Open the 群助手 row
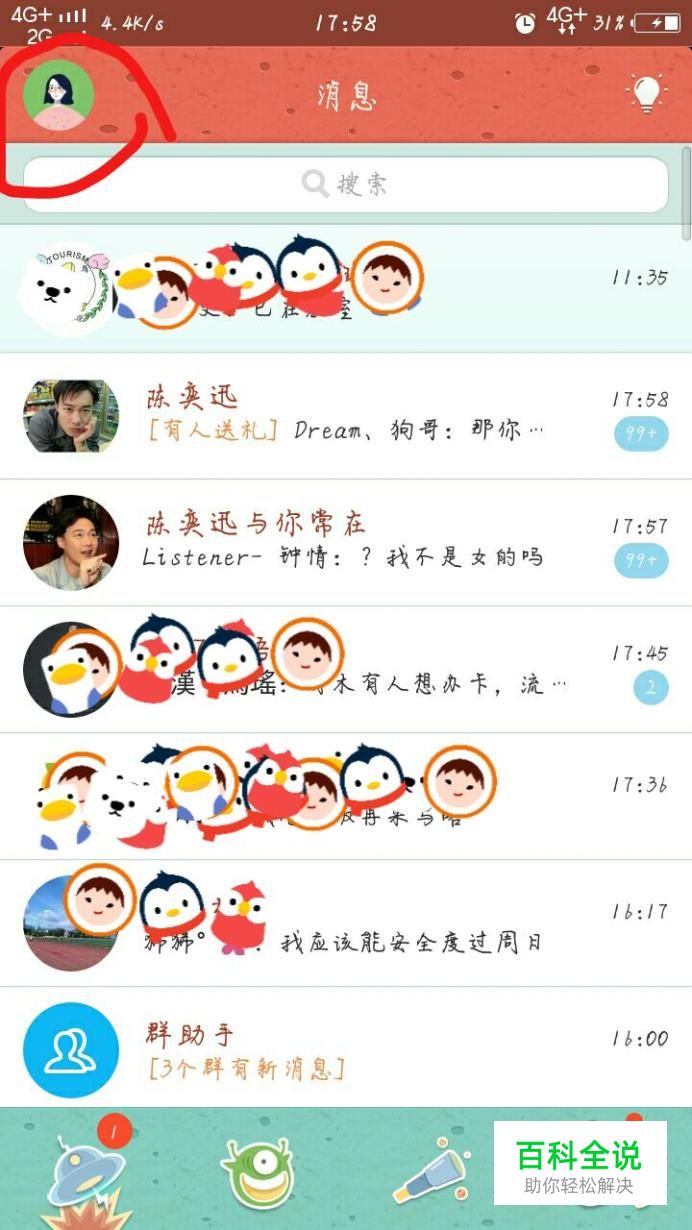 pos(346,1050)
